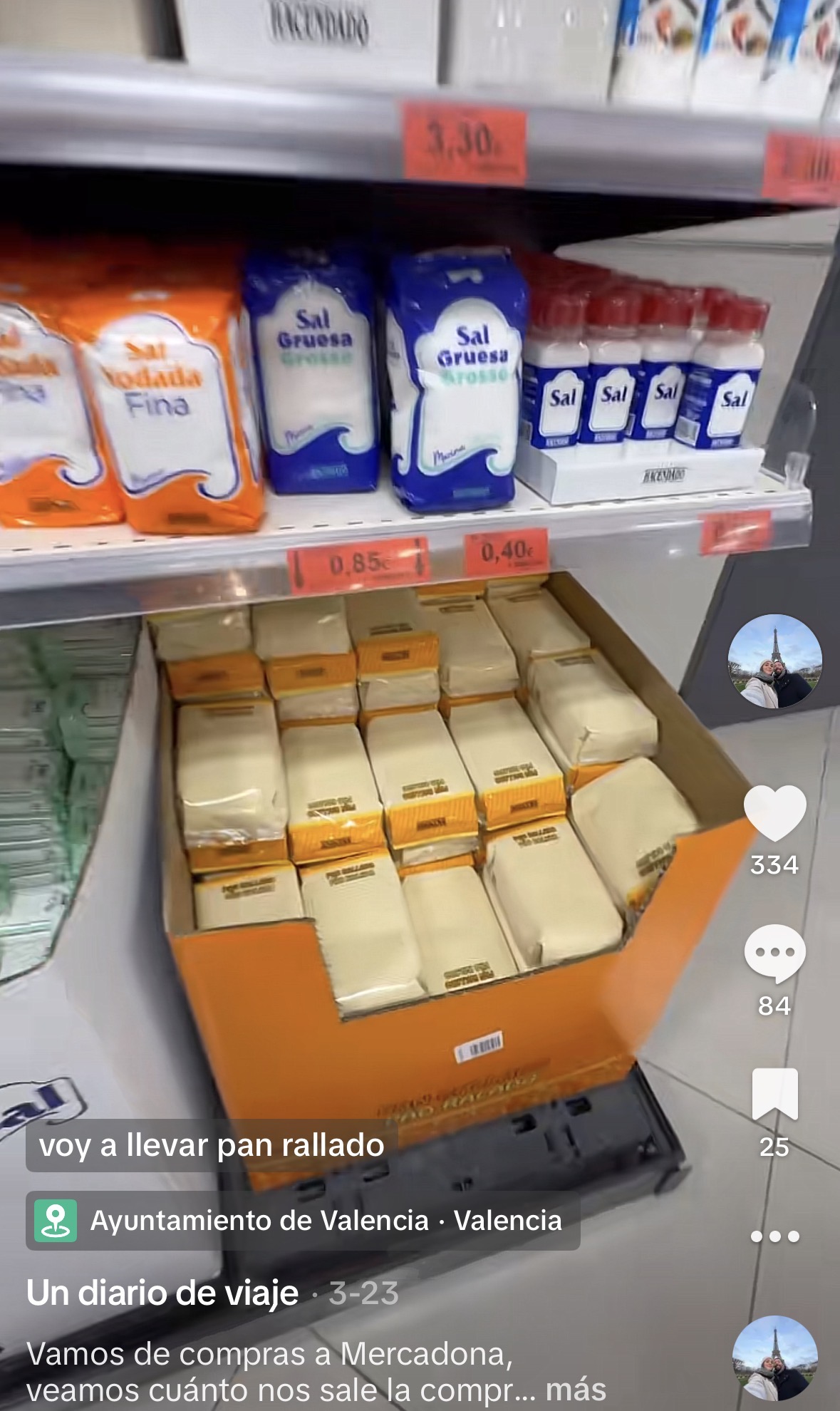Open the Ayuntamiento de Valencia location tag

click(x=303, y=1221)
